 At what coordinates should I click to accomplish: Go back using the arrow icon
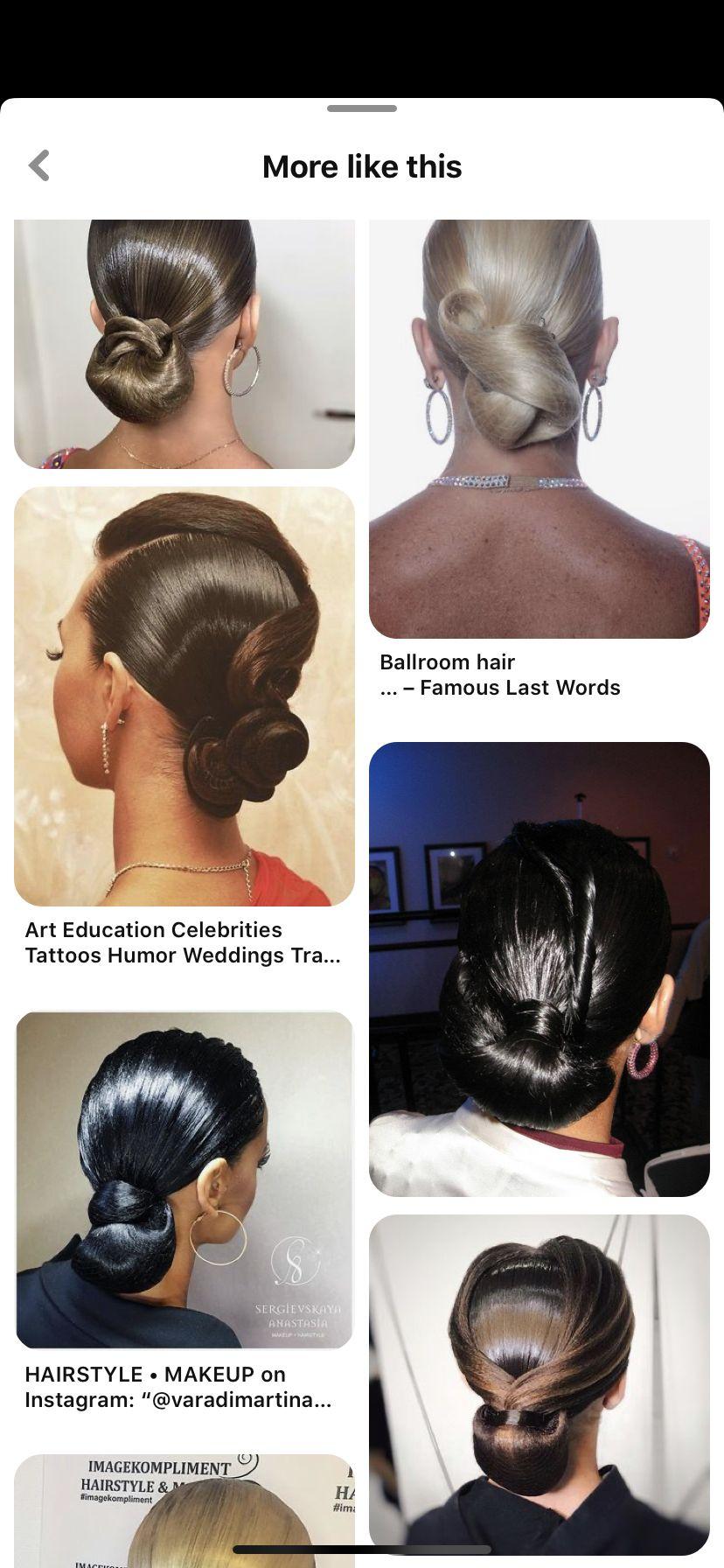[x=39, y=165]
